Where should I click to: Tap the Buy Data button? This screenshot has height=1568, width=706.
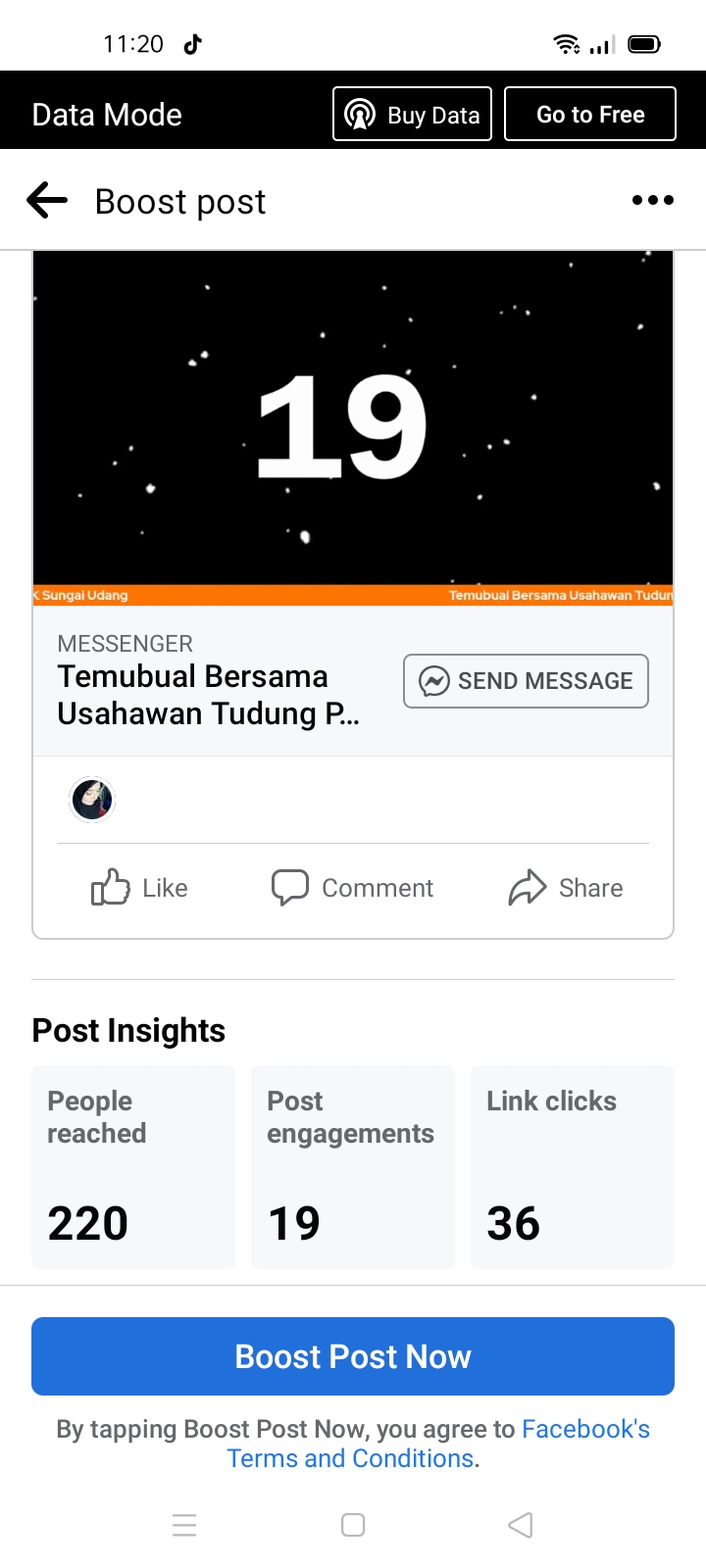(x=412, y=115)
